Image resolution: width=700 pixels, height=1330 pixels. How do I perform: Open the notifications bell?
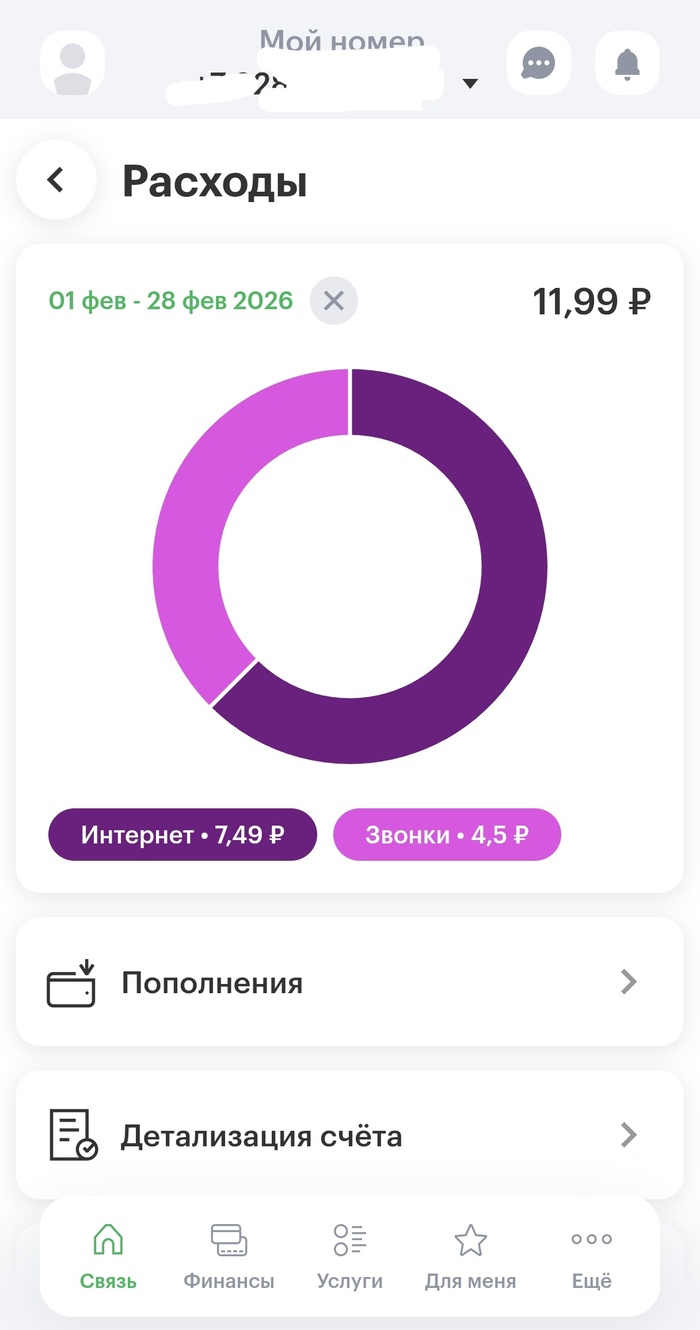click(627, 64)
